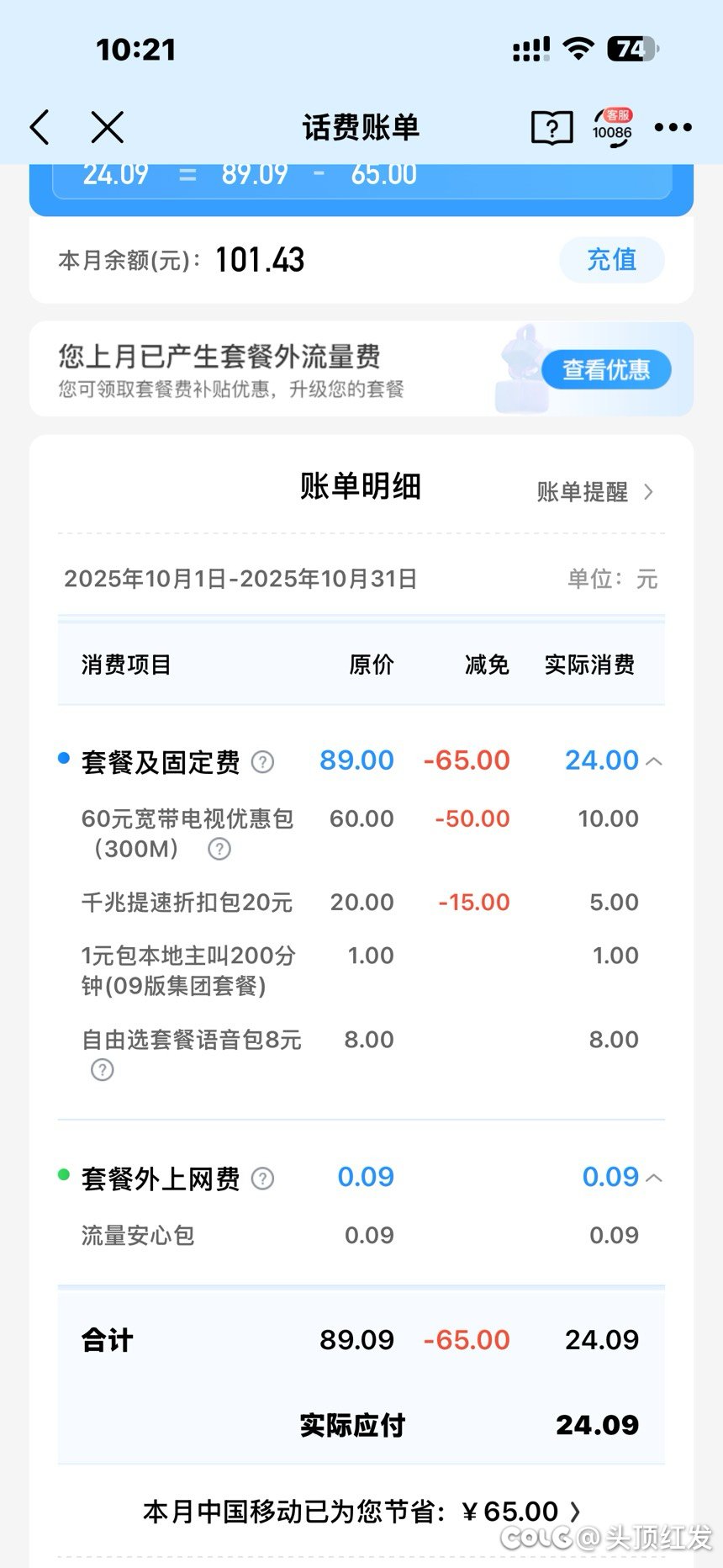Collapse the 套餐及固定费 section
The image size is (723, 1568).
pyautogui.click(x=654, y=761)
